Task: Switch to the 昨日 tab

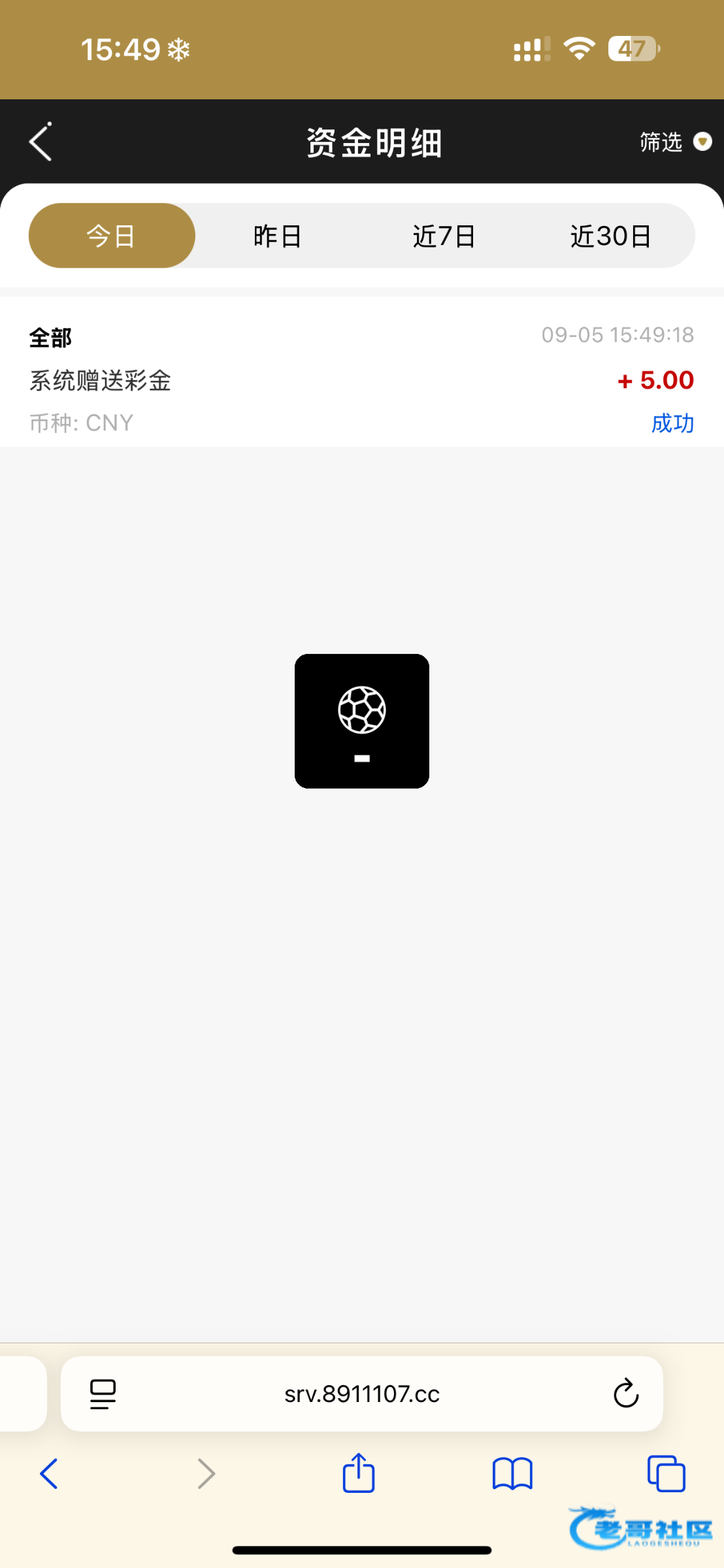Action: [278, 236]
